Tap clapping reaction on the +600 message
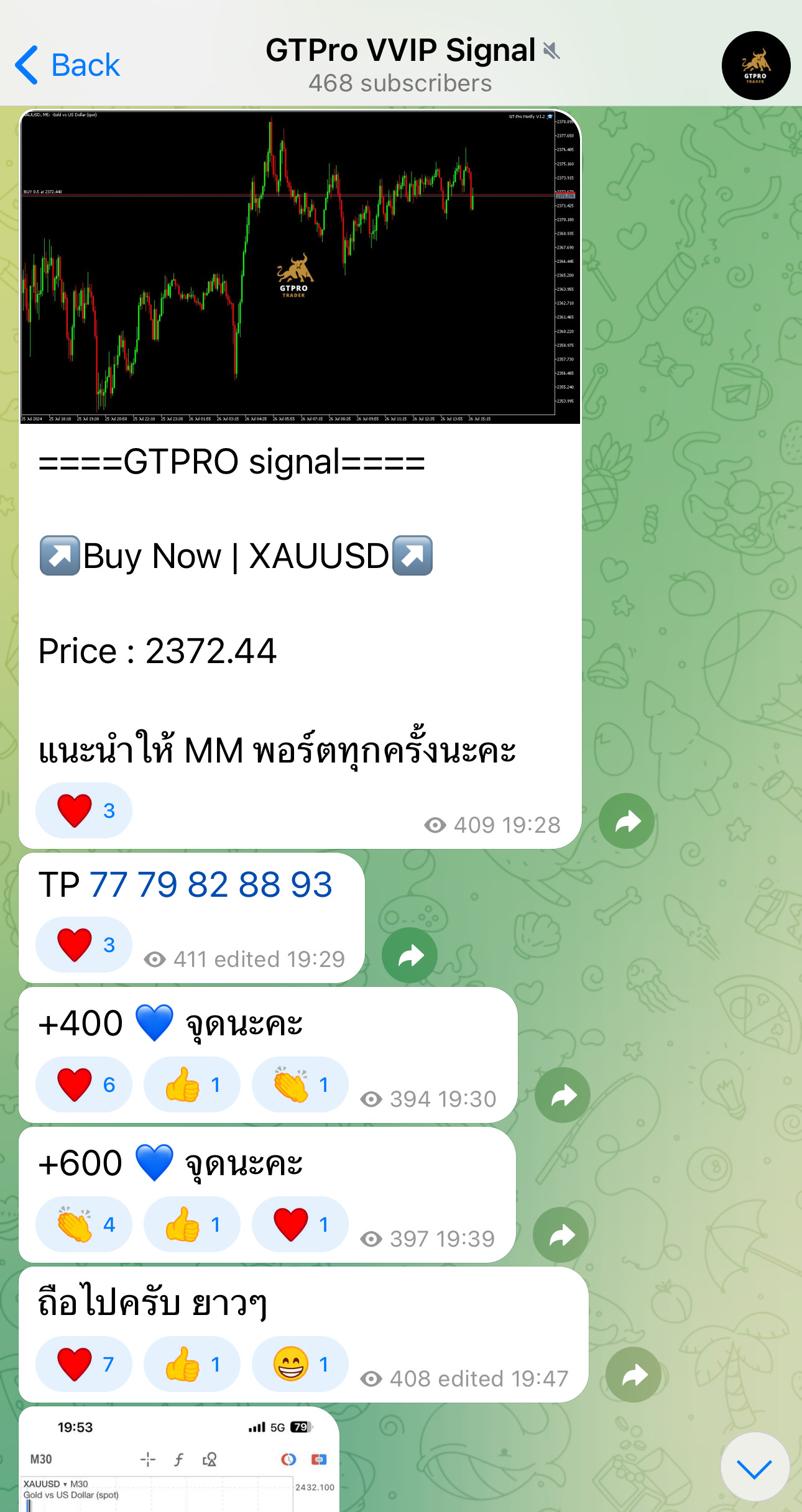This screenshot has height=1512, width=802. (84, 1224)
